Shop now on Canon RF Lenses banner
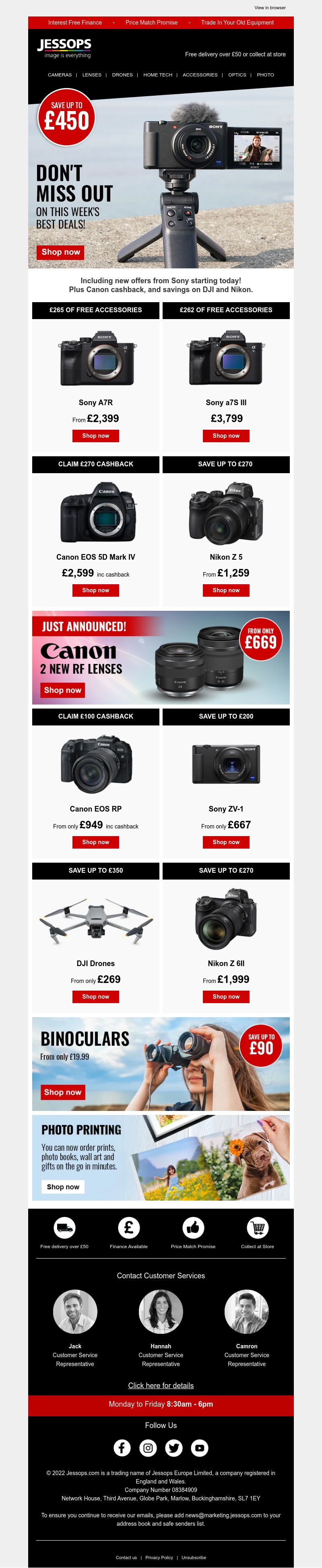Viewport: 322px width, 1568px height. (62, 690)
